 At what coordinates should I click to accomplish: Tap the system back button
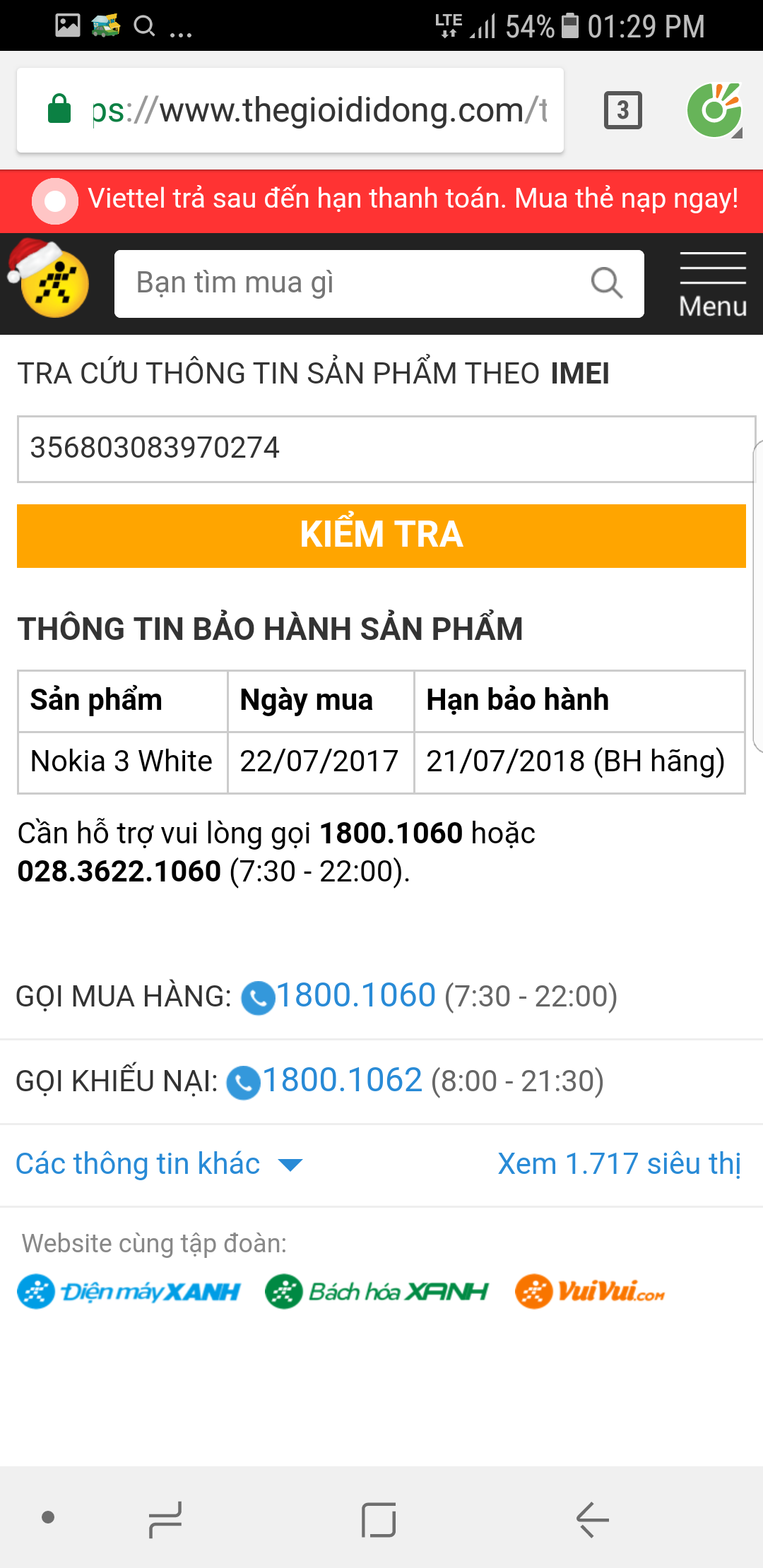pos(592,1519)
